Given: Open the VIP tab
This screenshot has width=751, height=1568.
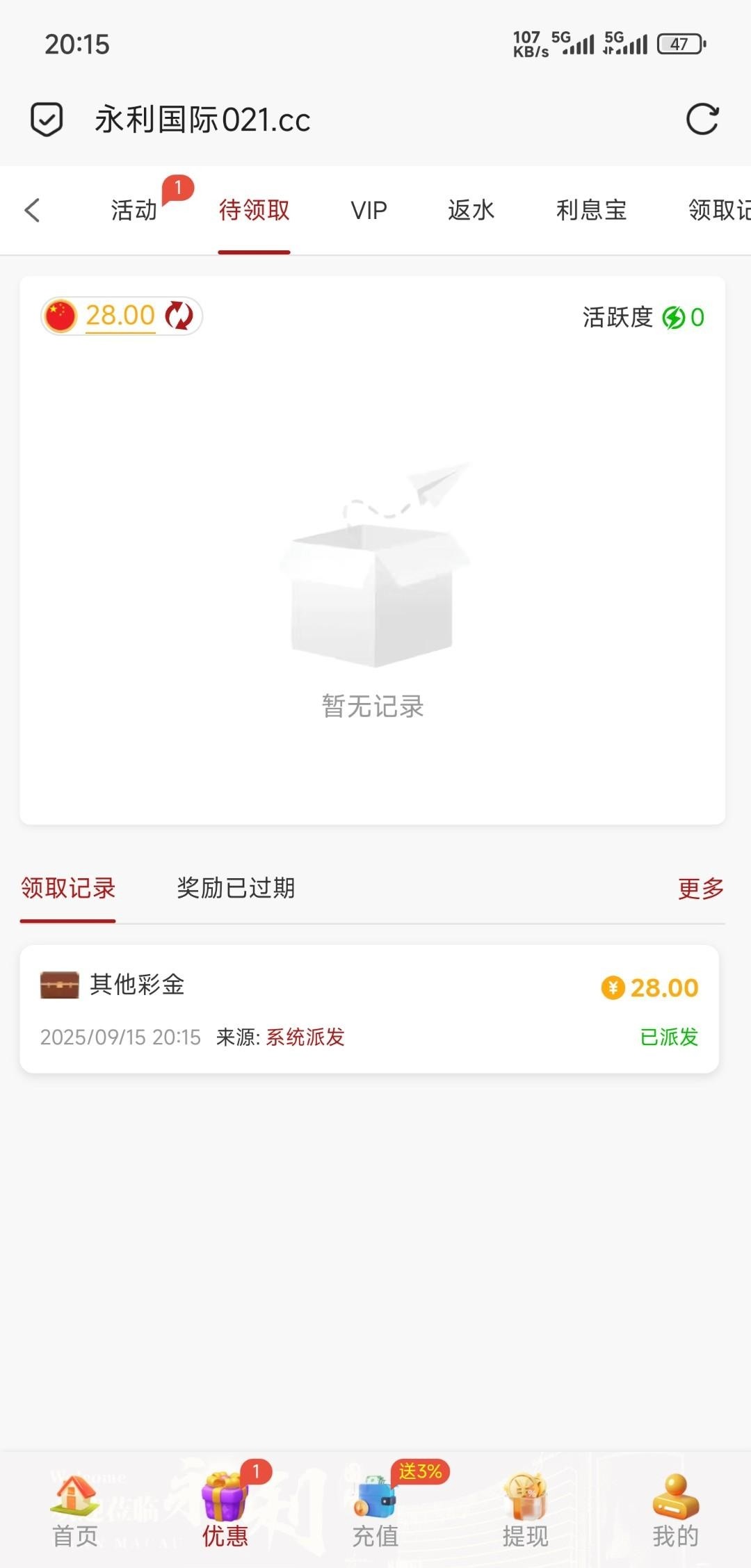Looking at the screenshot, I should click(x=369, y=210).
